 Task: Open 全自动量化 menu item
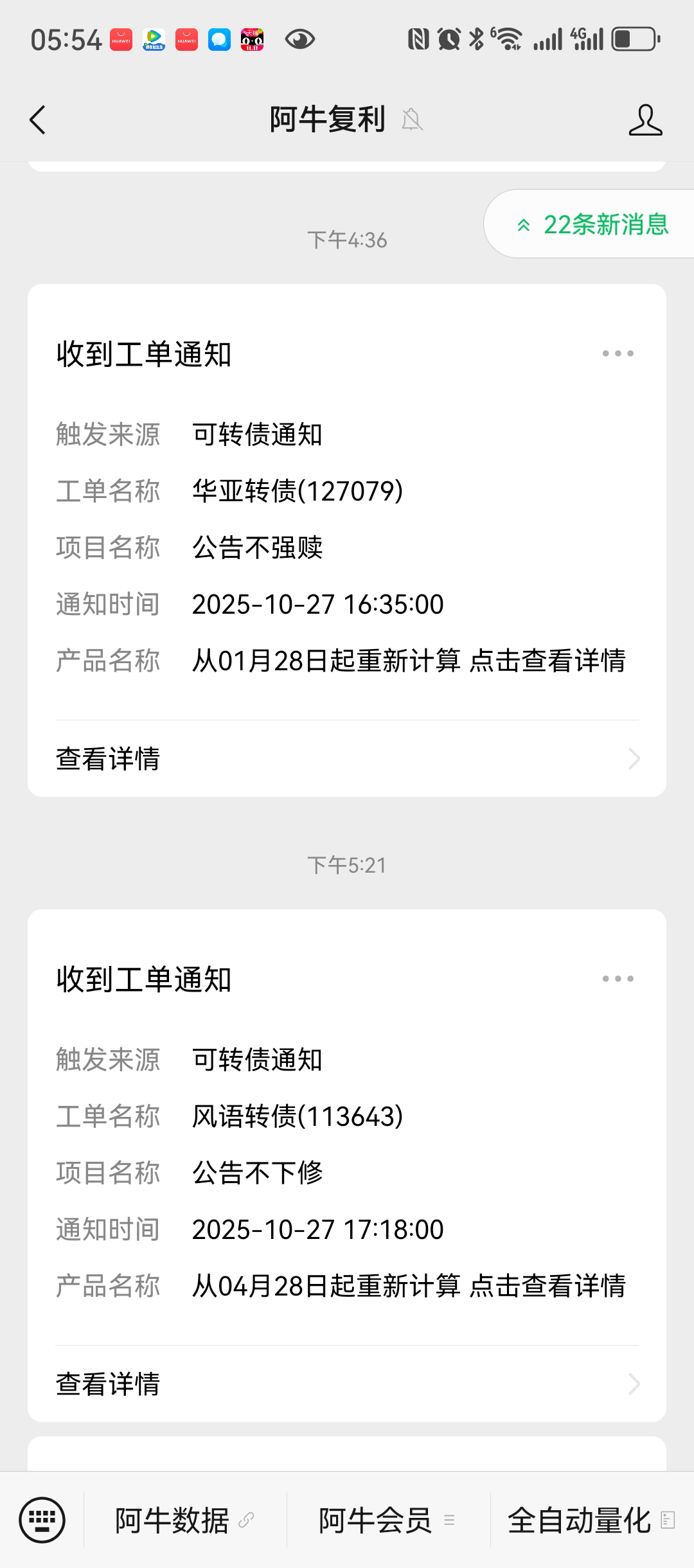point(591,1520)
